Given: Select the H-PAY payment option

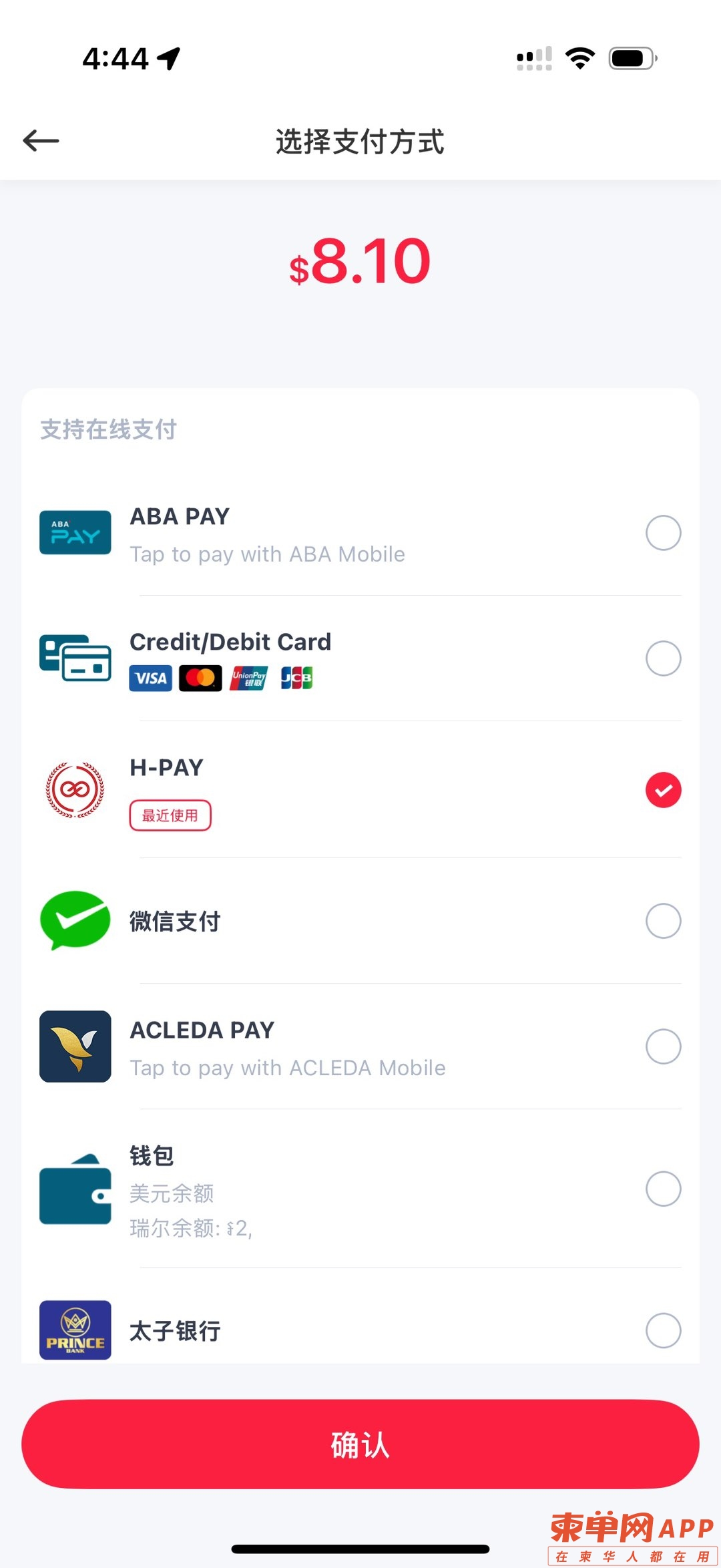Looking at the screenshot, I should coord(662,790).
